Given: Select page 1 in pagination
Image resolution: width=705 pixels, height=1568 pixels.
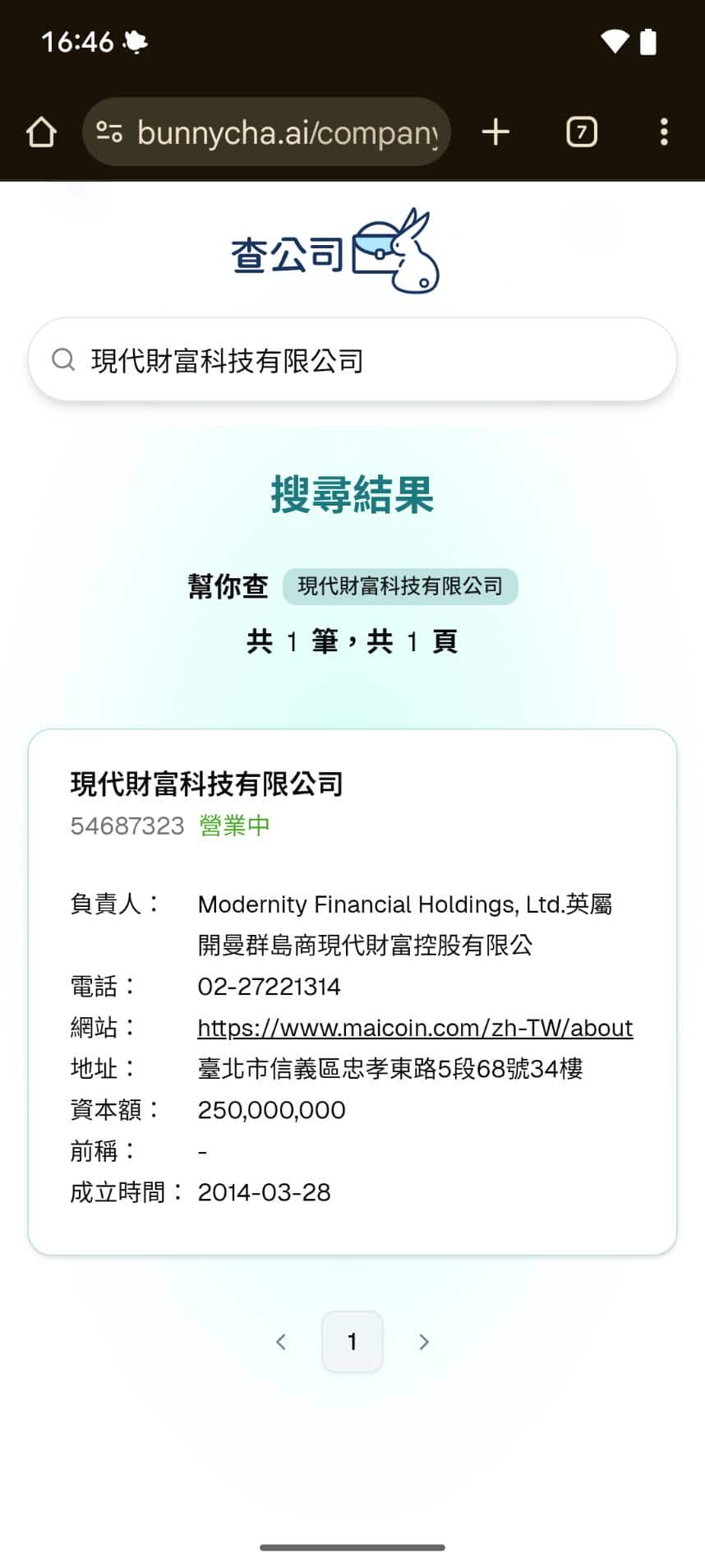Looking at the screenshot, I should coord(352,1342).
